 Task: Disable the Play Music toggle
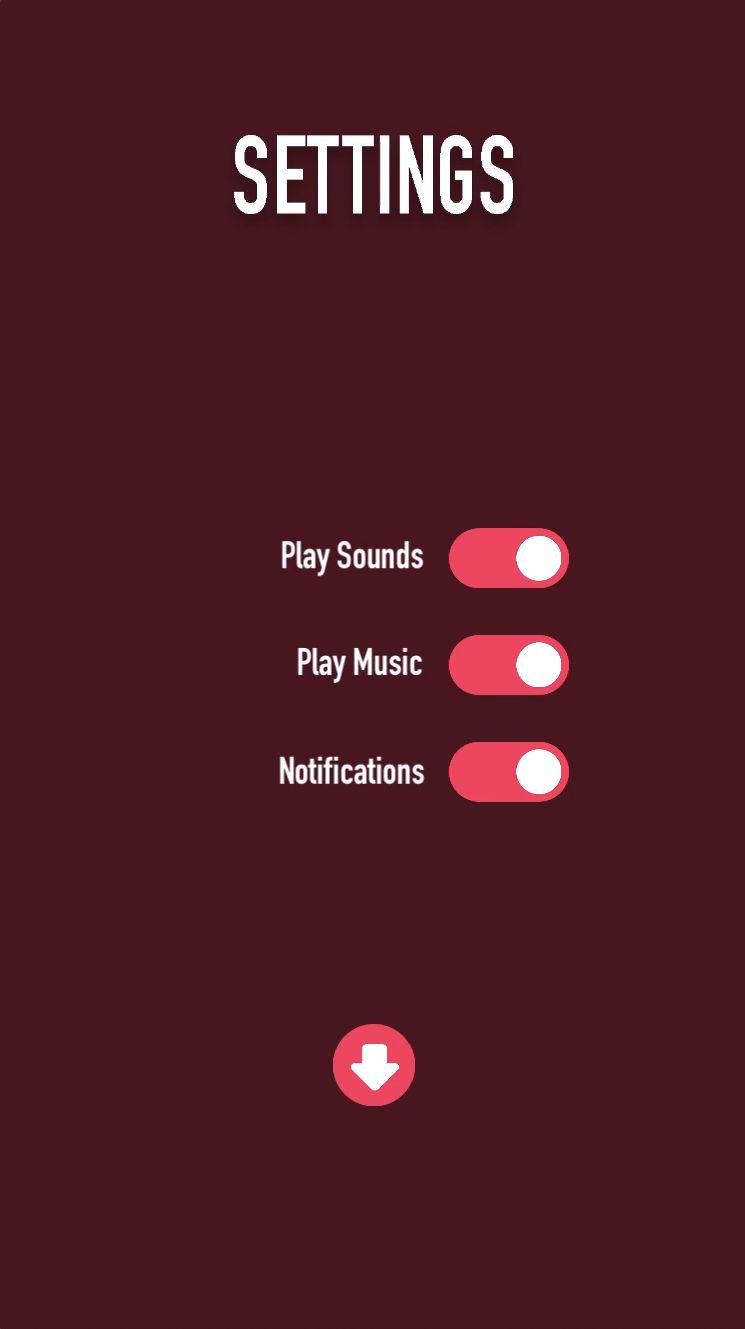508,665
